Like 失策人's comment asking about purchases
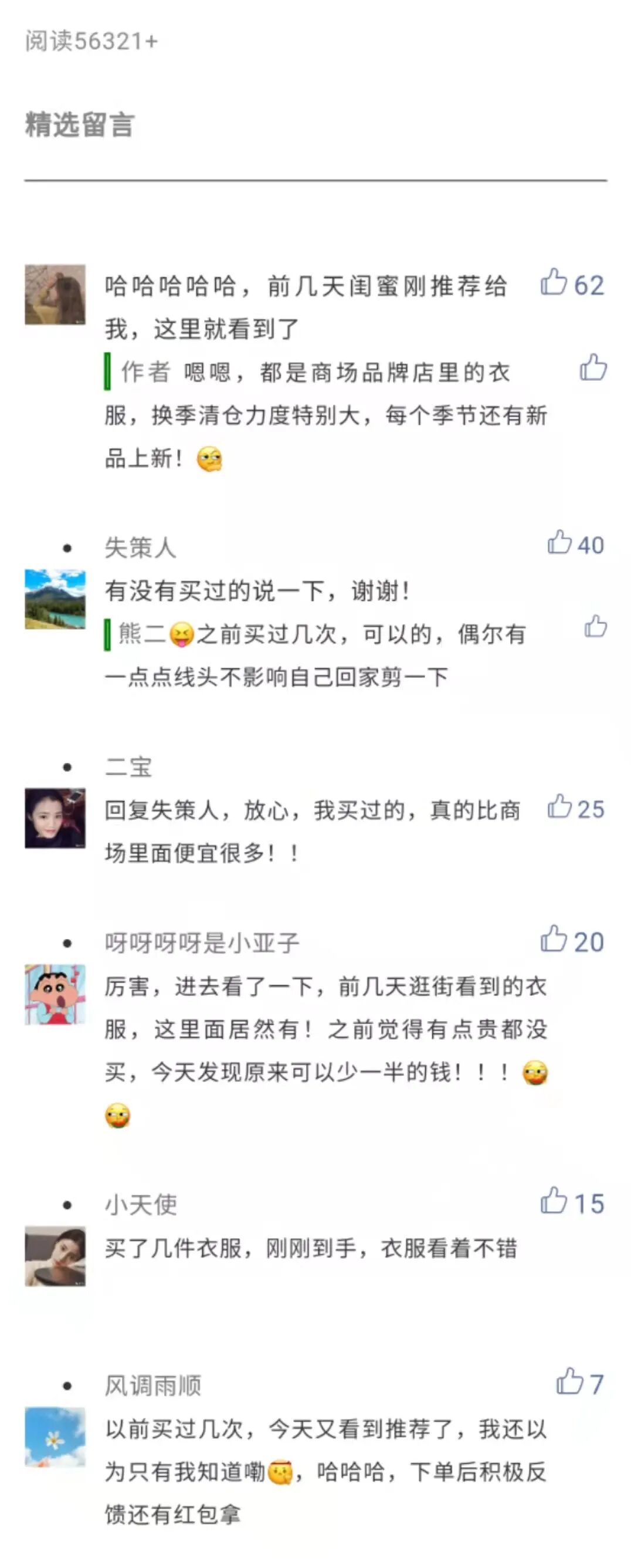The height and width of the screenshot is (1568, 631). click(x=560, y=542)
